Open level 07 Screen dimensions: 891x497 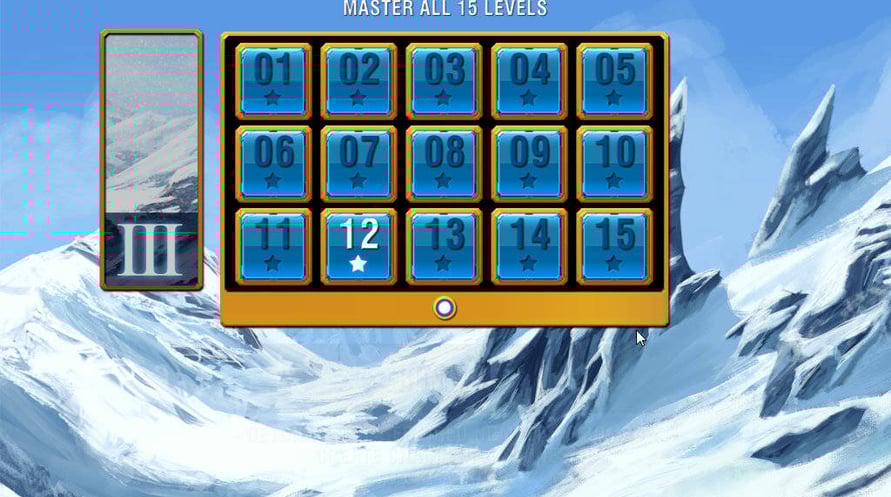(359, 163)
